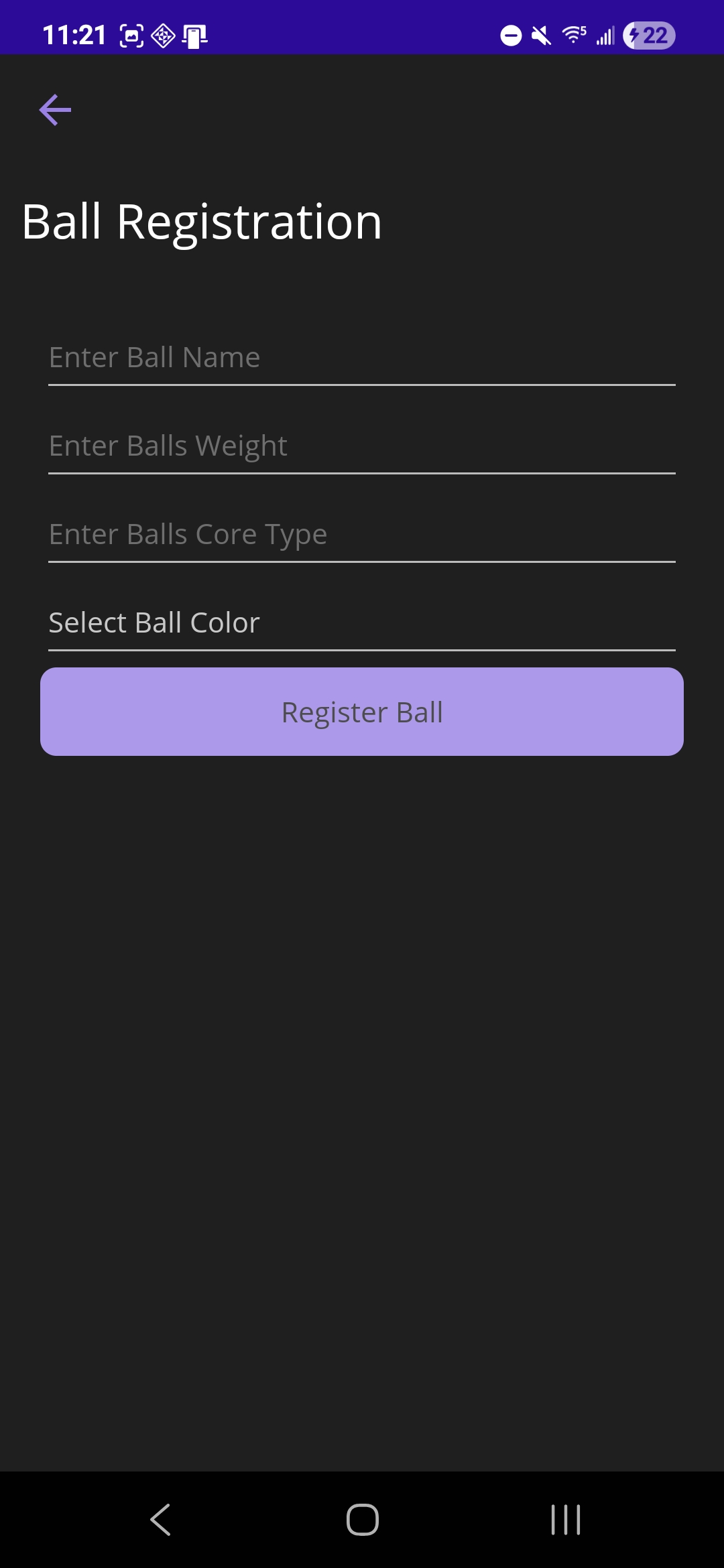Tap the back arrow to leave Ball Registration
The width and height of the screenshot is (724, 1568).
(x=54, y=109)
